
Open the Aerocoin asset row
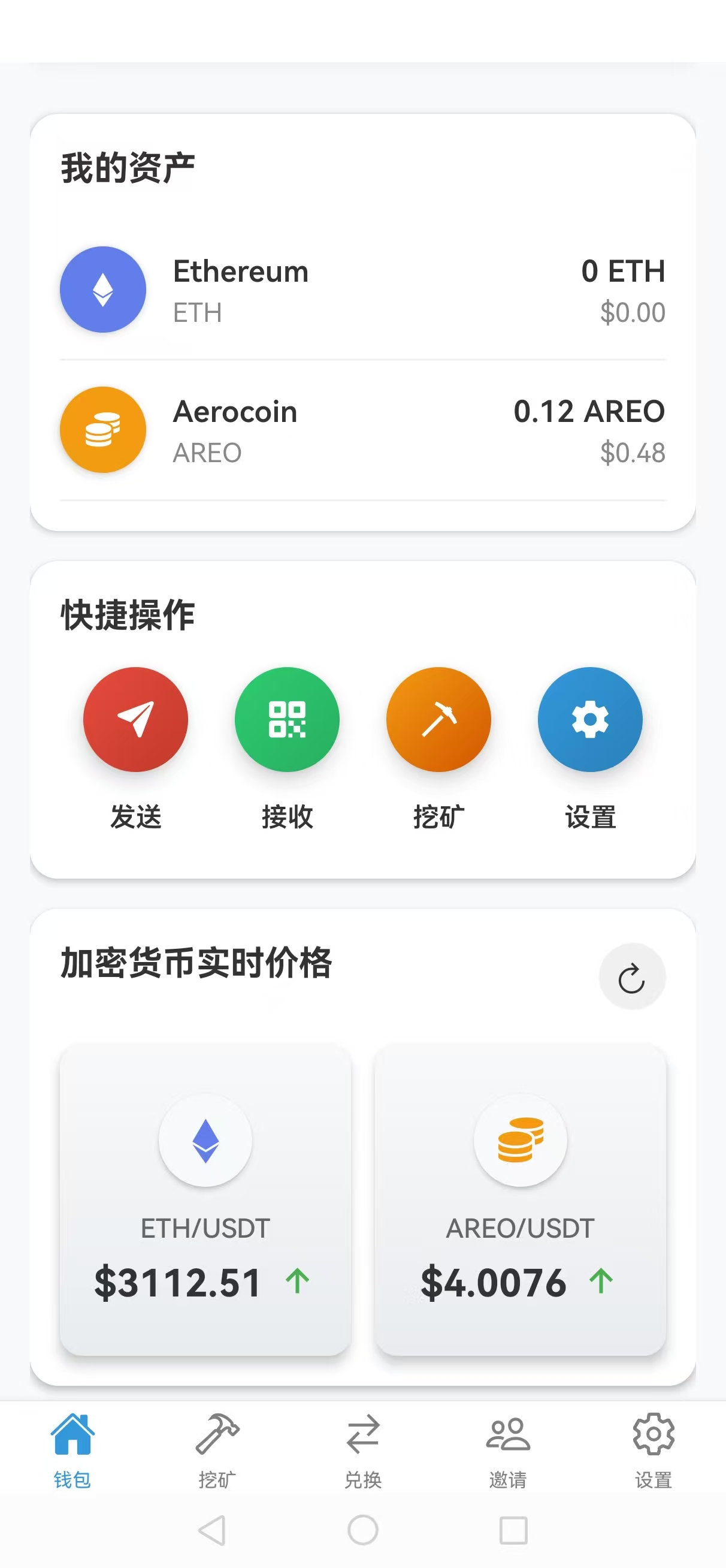[x=362, y=430]
